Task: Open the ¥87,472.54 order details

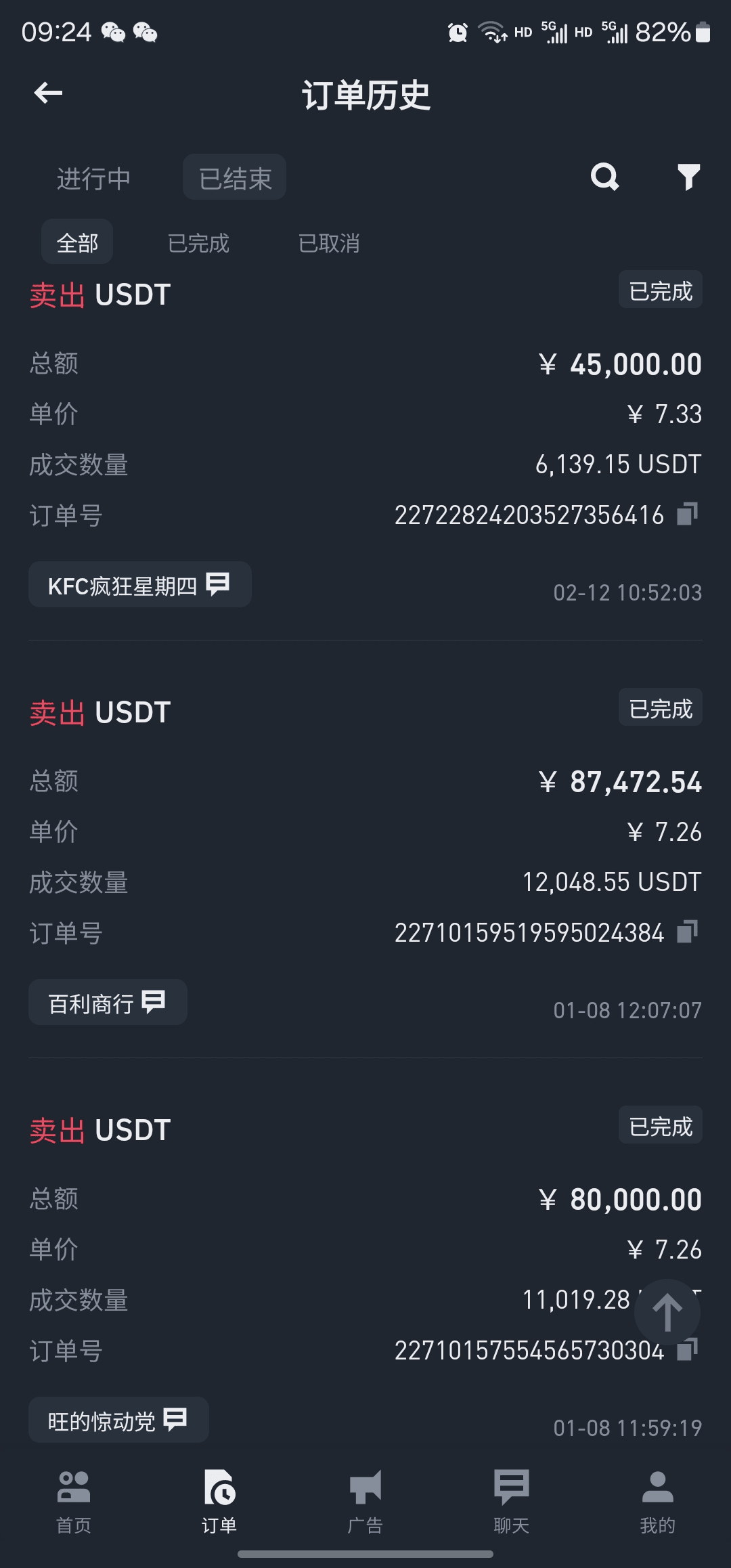Action: 365,856
